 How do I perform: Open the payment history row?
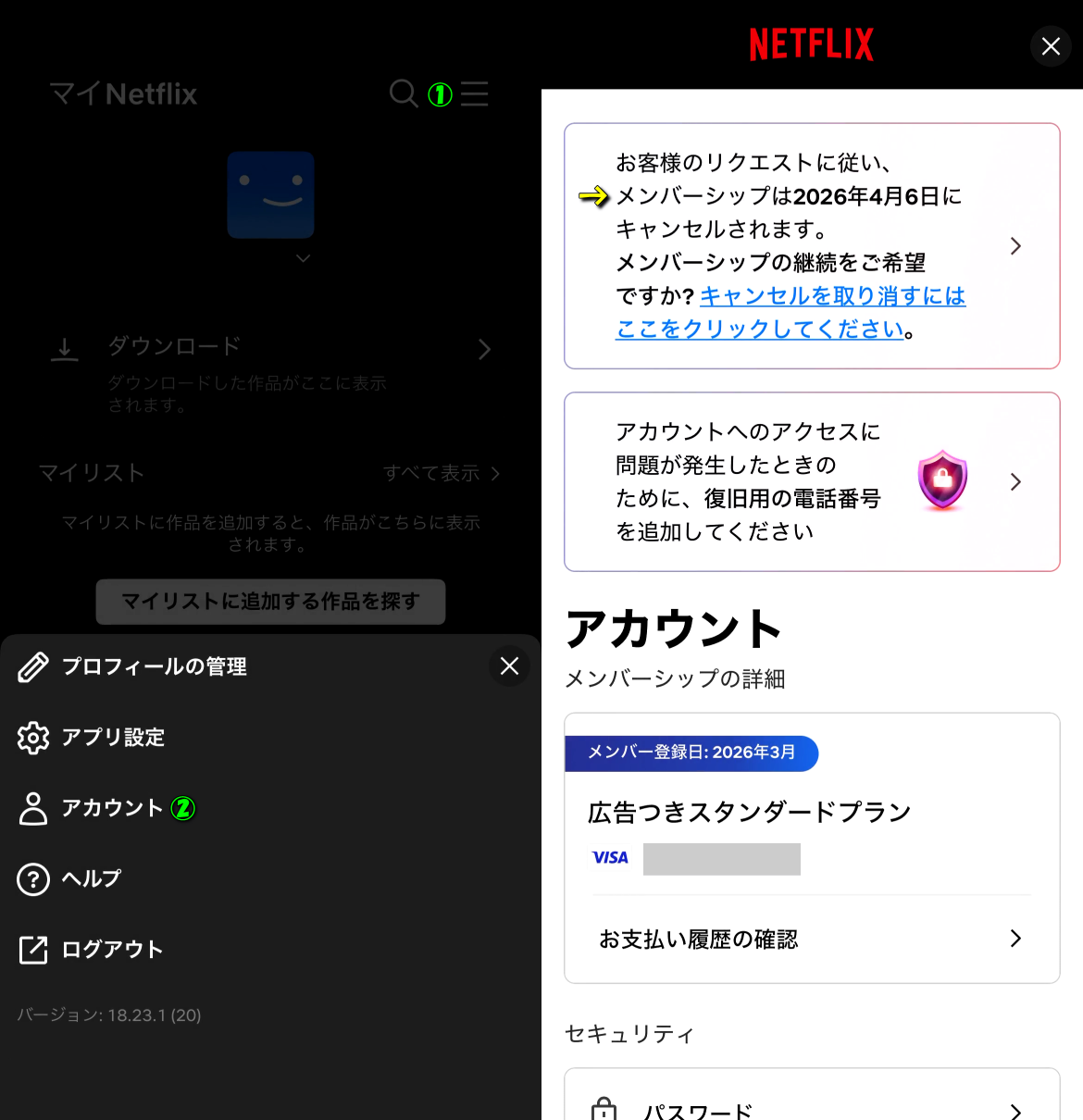point(811,939)
